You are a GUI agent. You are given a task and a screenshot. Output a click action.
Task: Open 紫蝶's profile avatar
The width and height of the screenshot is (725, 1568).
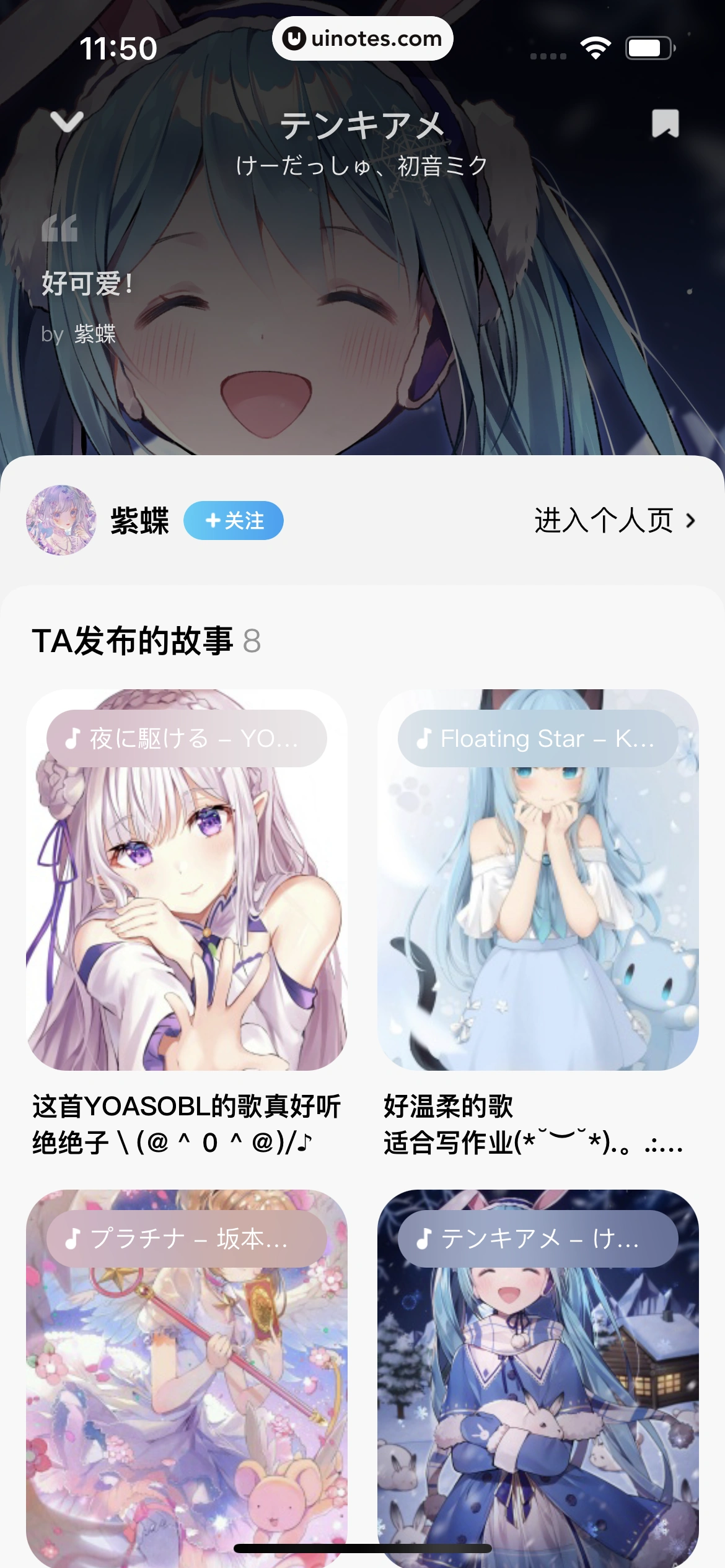[61, 521]
